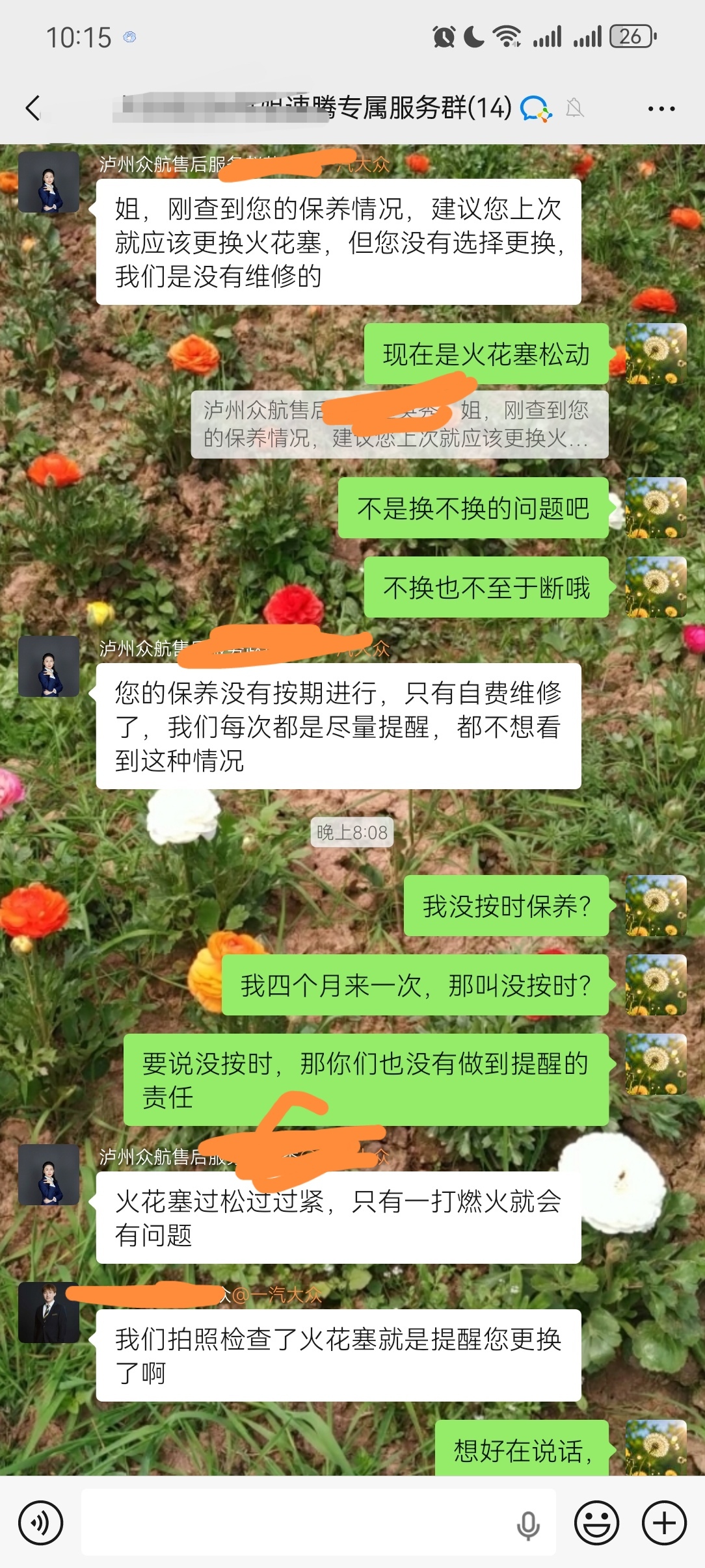705x1568 pixels.
Task: Open own avatar beside 我没按时保养?
Action: pyautogui.click(x=656, y=906)
